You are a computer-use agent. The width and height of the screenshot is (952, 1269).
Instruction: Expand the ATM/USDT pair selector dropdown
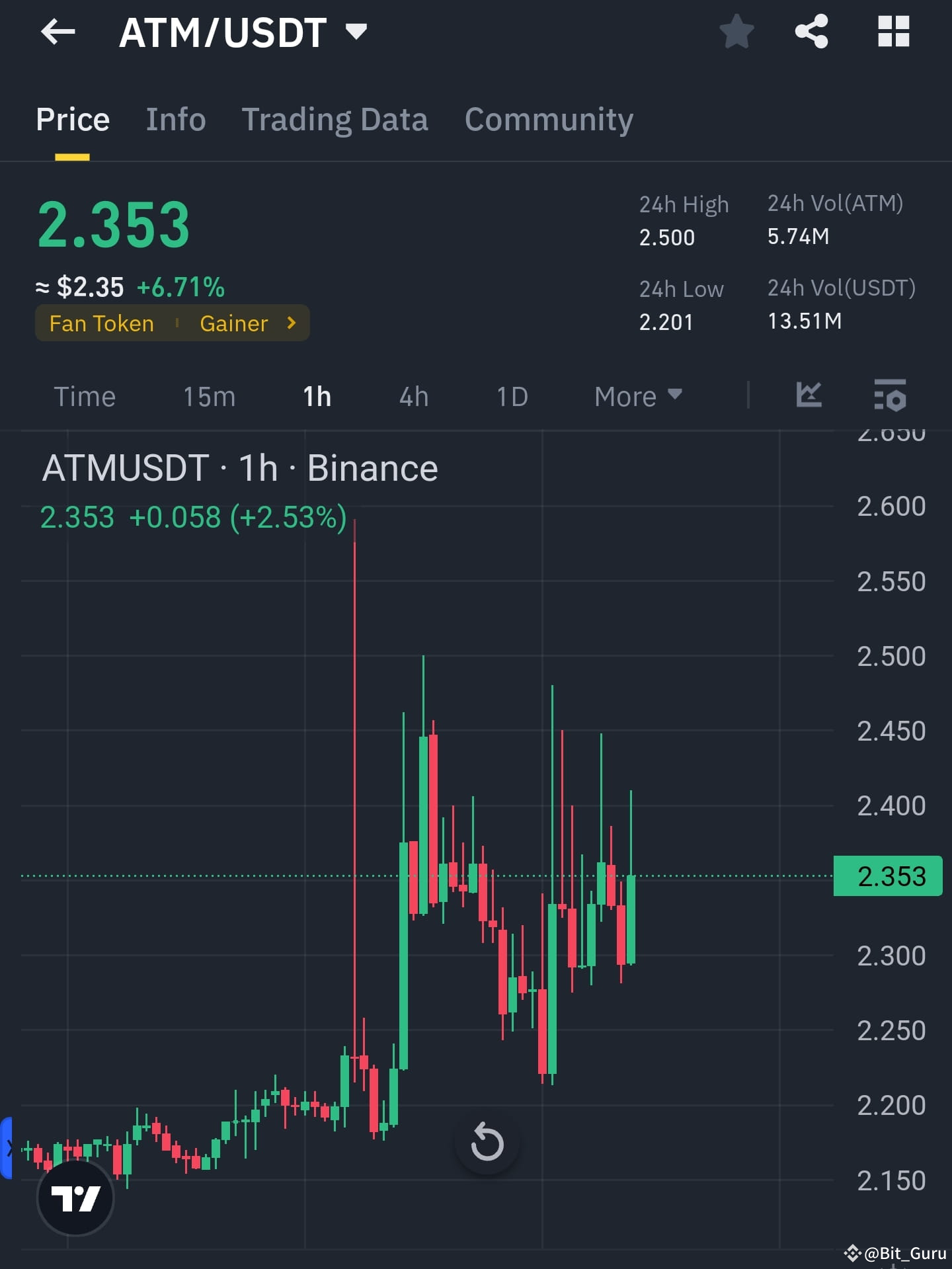[355, 32]
